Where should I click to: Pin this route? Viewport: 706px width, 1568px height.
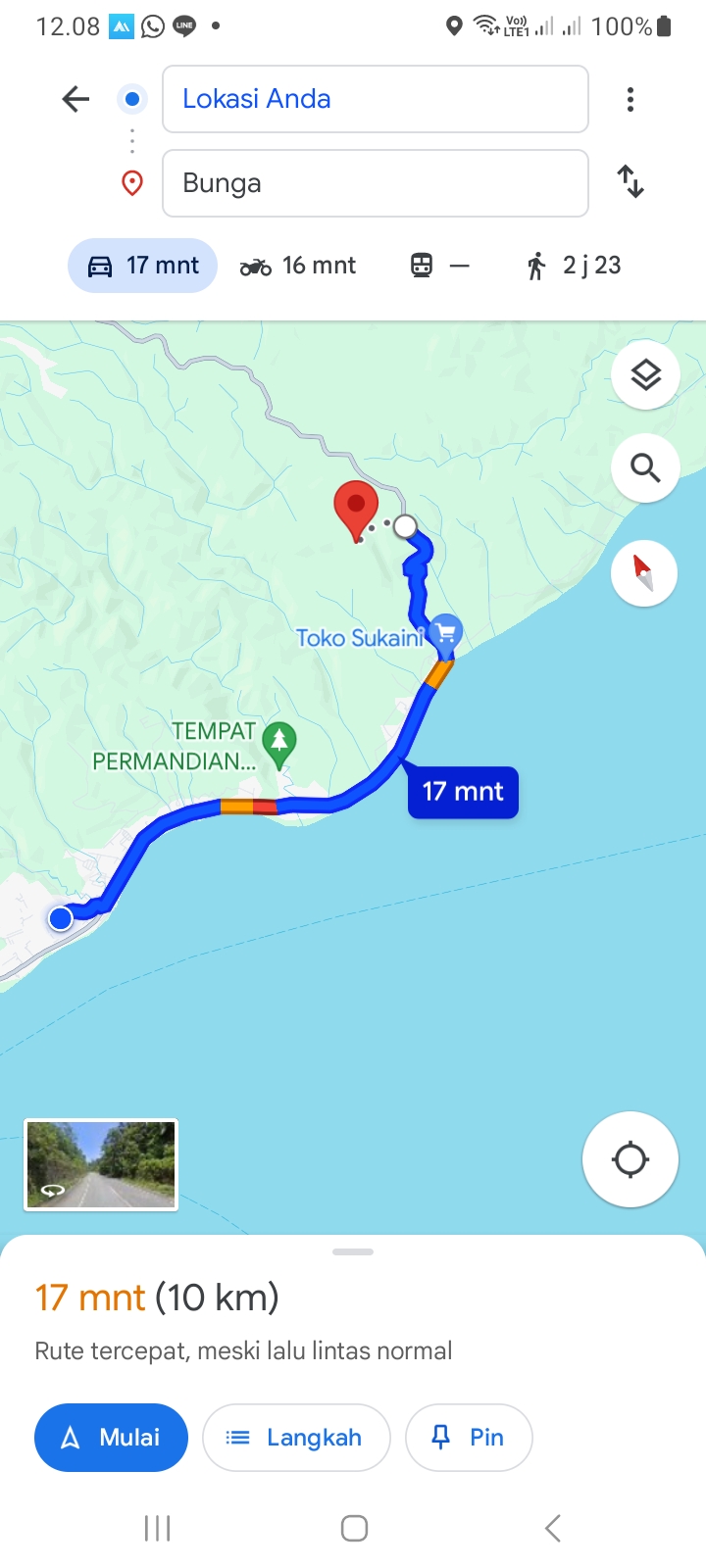469,1438
